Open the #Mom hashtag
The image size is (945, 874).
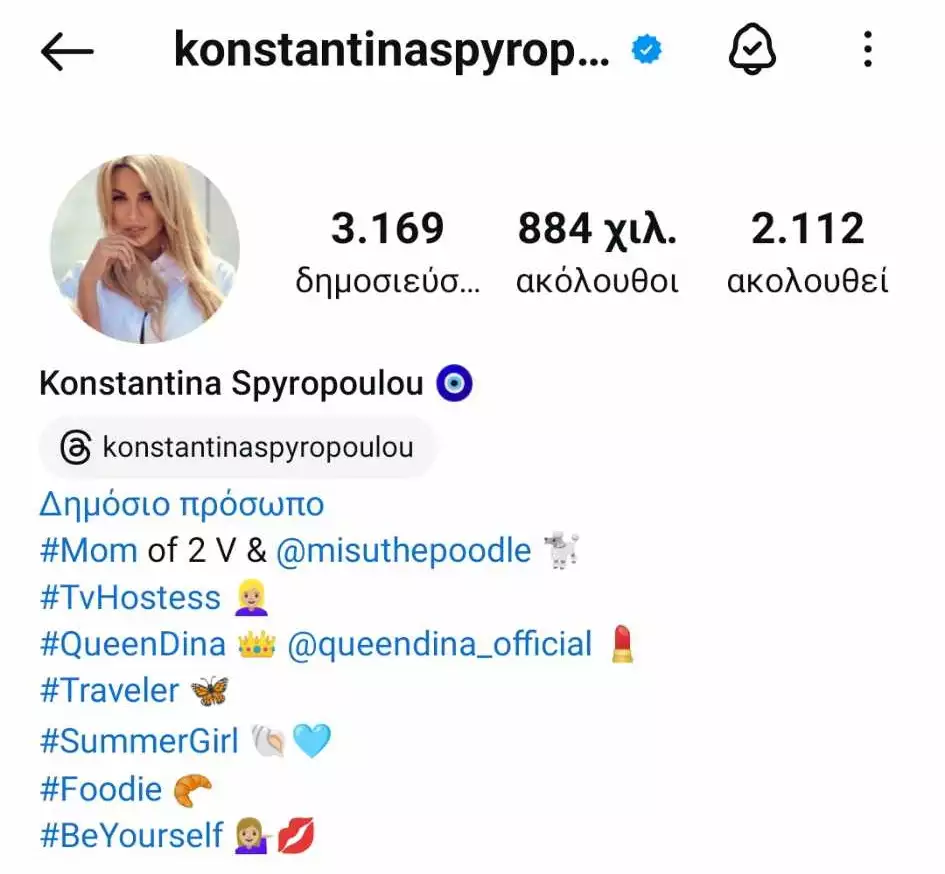89,550
